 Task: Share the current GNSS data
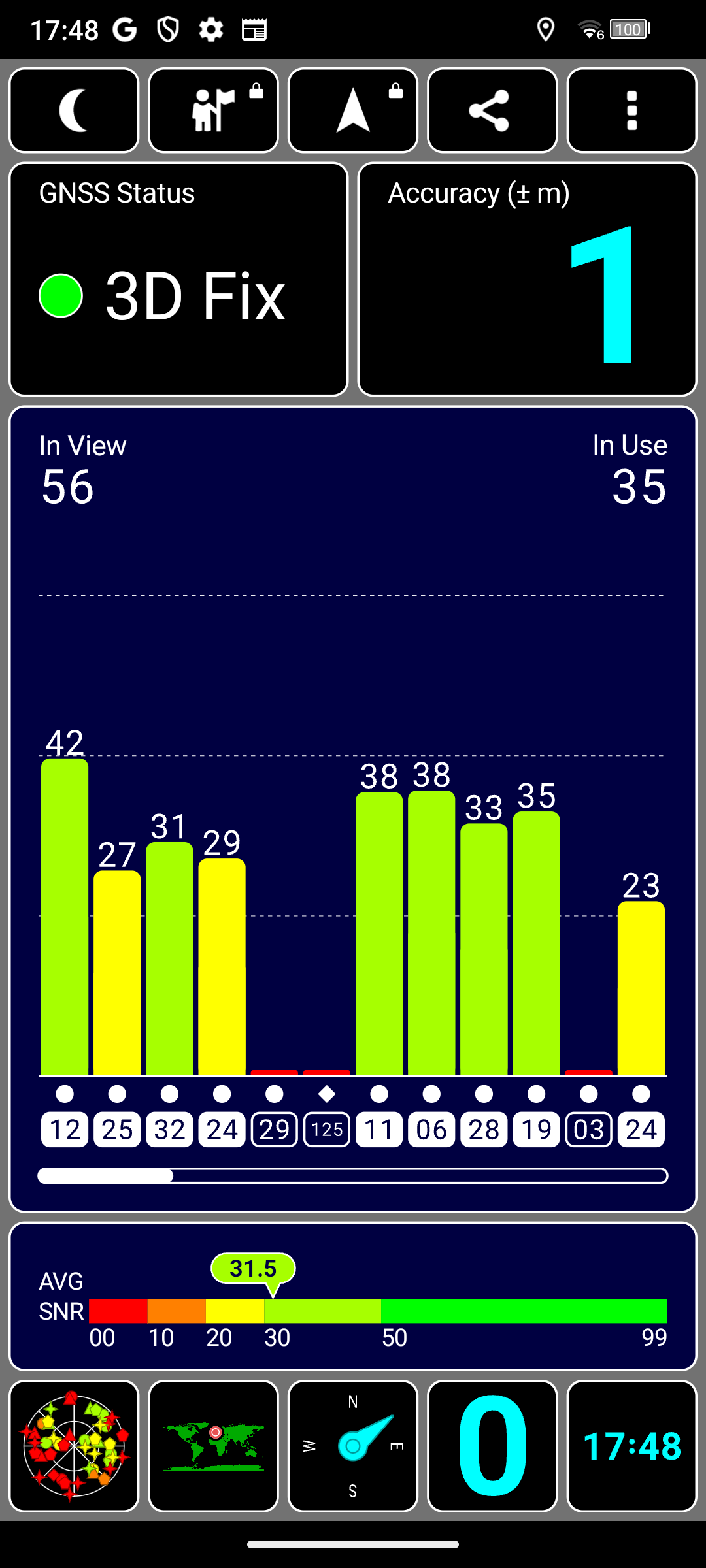tap(492, 110)
